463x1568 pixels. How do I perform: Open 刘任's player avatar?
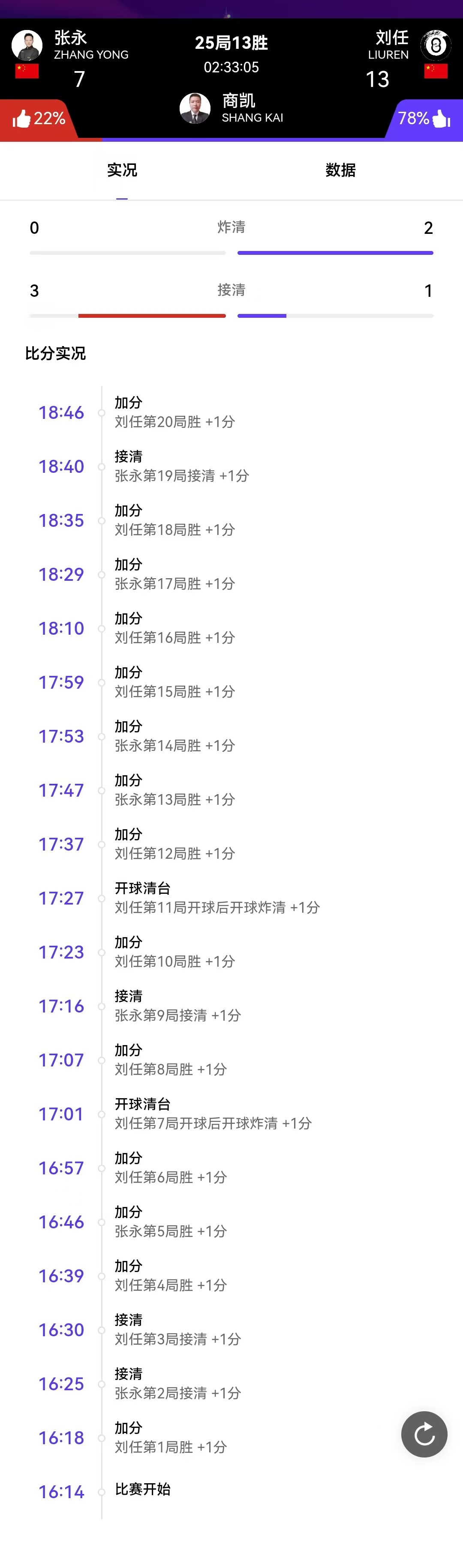436,45
